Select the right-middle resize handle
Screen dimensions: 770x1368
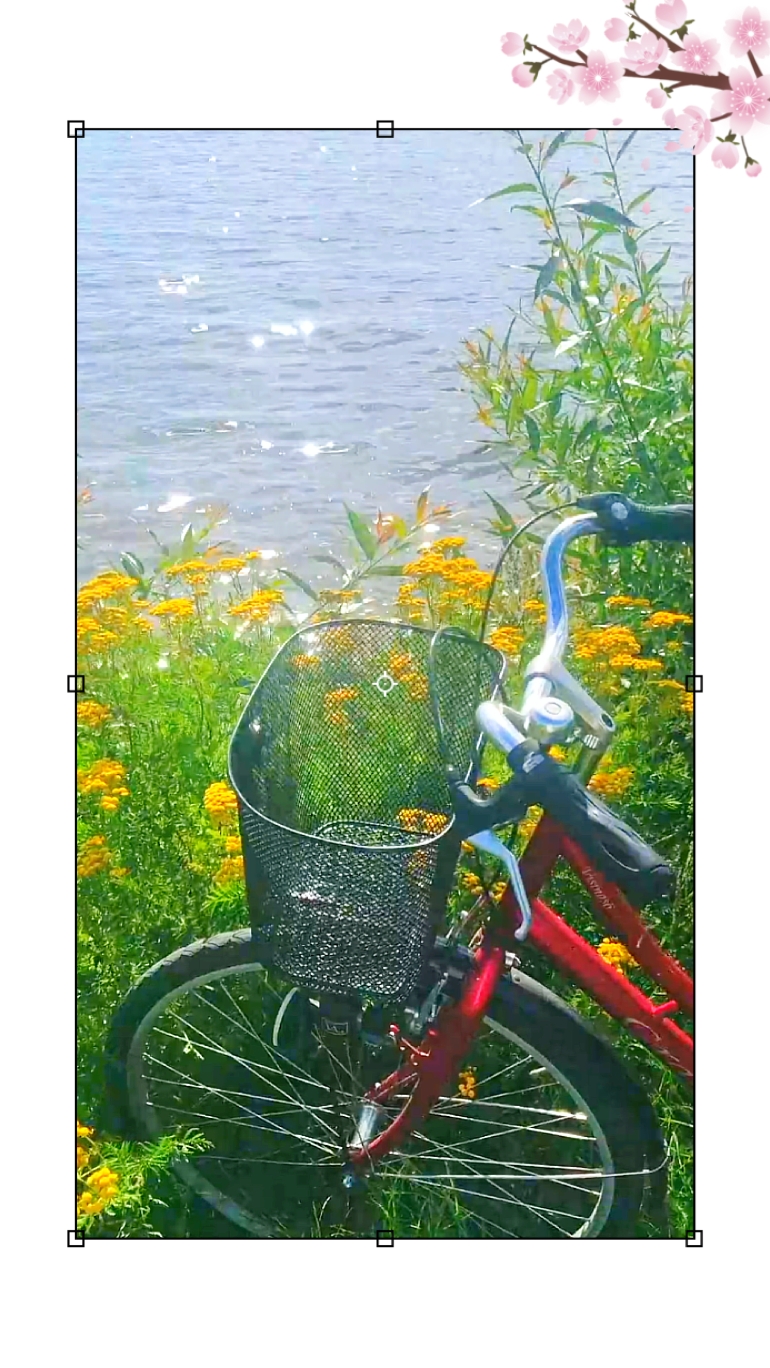pyautogui.click(x=694, y=684)
